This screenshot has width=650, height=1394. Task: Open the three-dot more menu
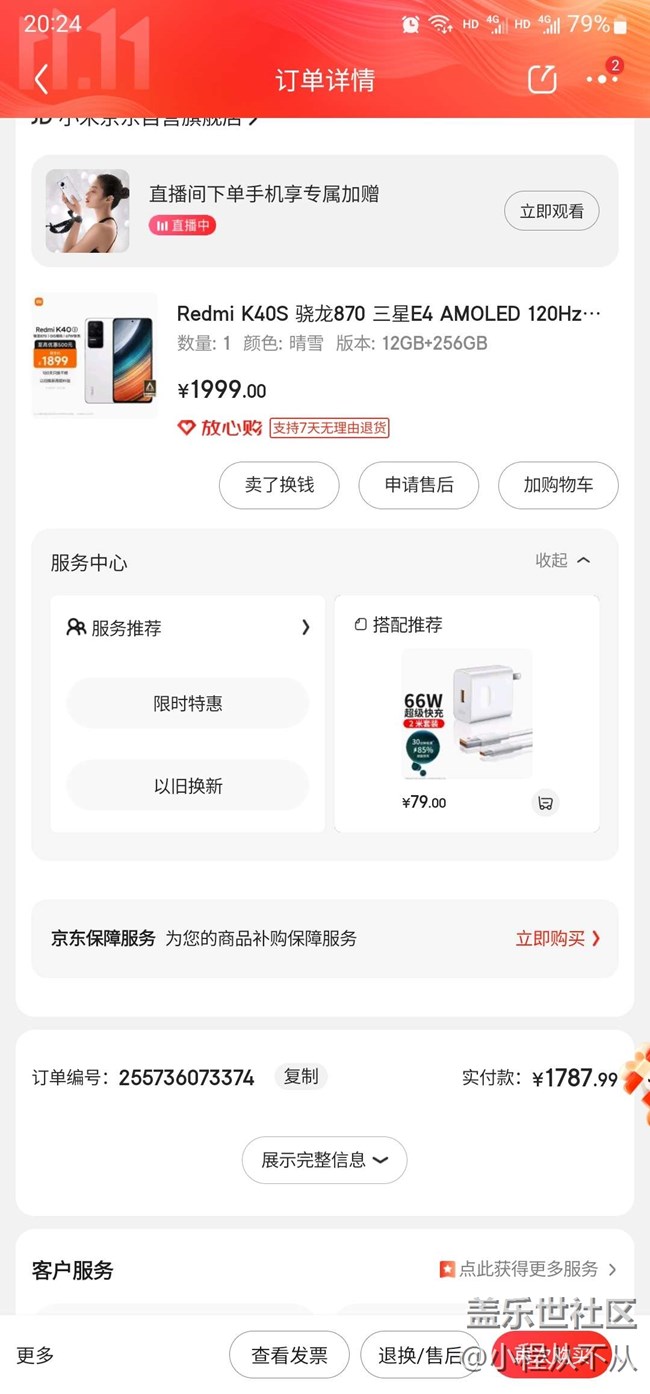point(602,79)
